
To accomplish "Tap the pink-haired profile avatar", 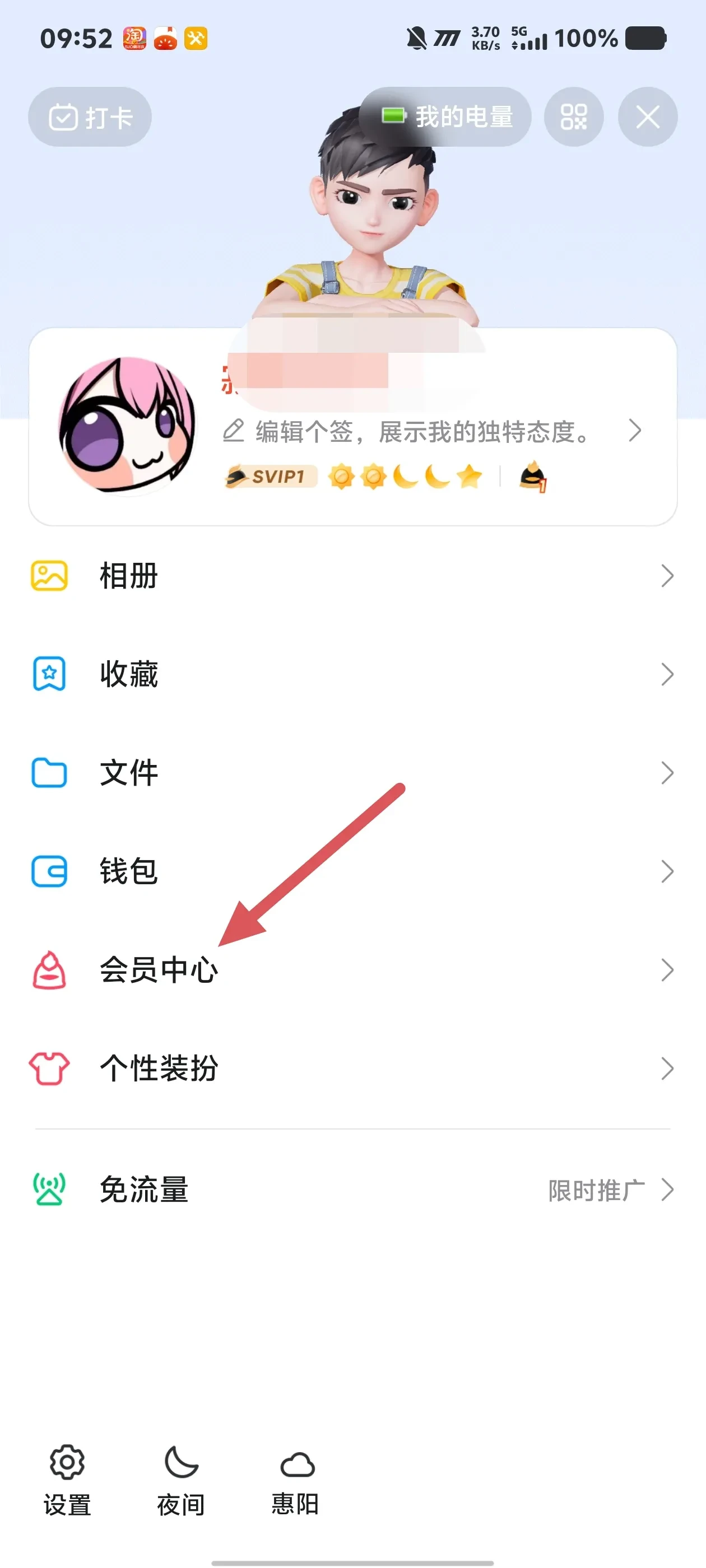I will [127, 426].
